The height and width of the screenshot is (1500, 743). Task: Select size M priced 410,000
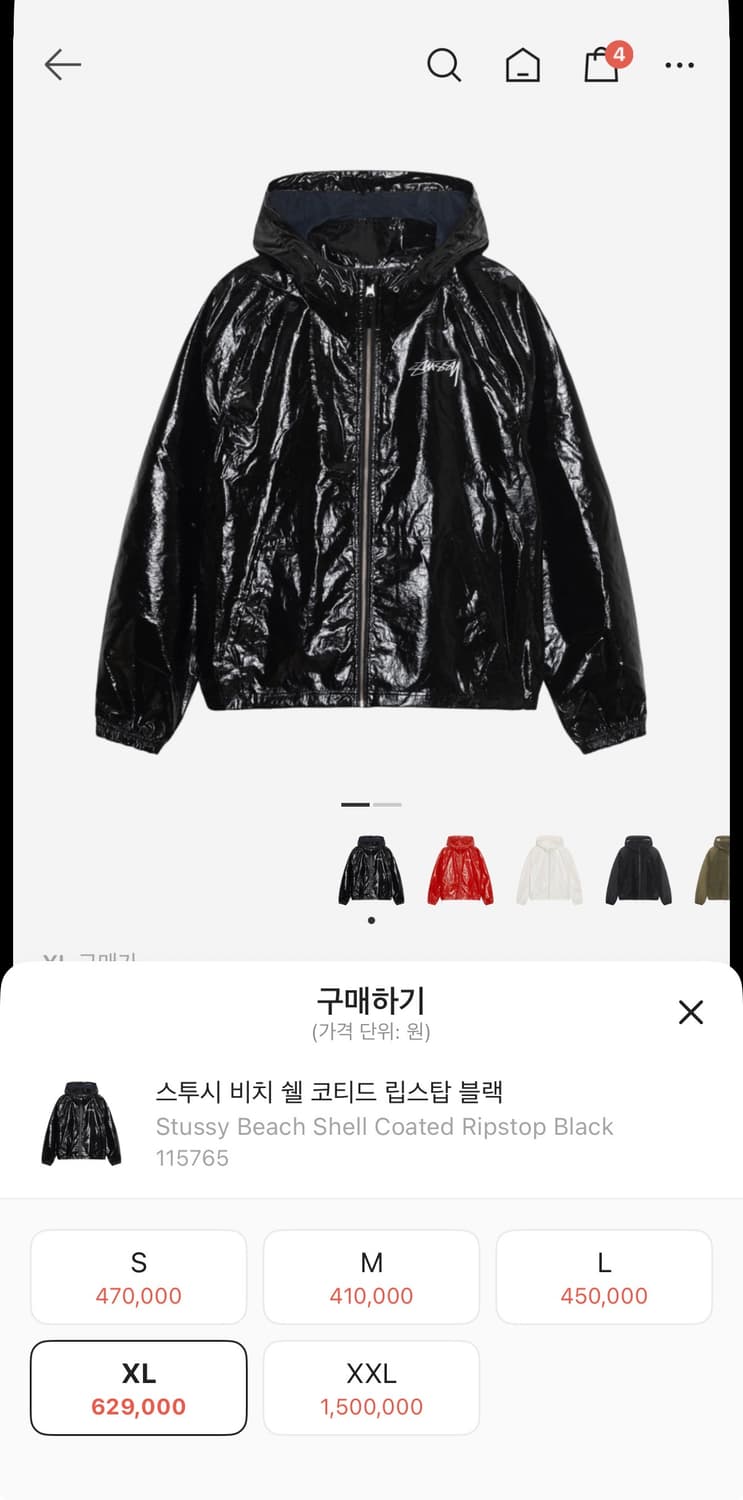(x=371, y=1276)
